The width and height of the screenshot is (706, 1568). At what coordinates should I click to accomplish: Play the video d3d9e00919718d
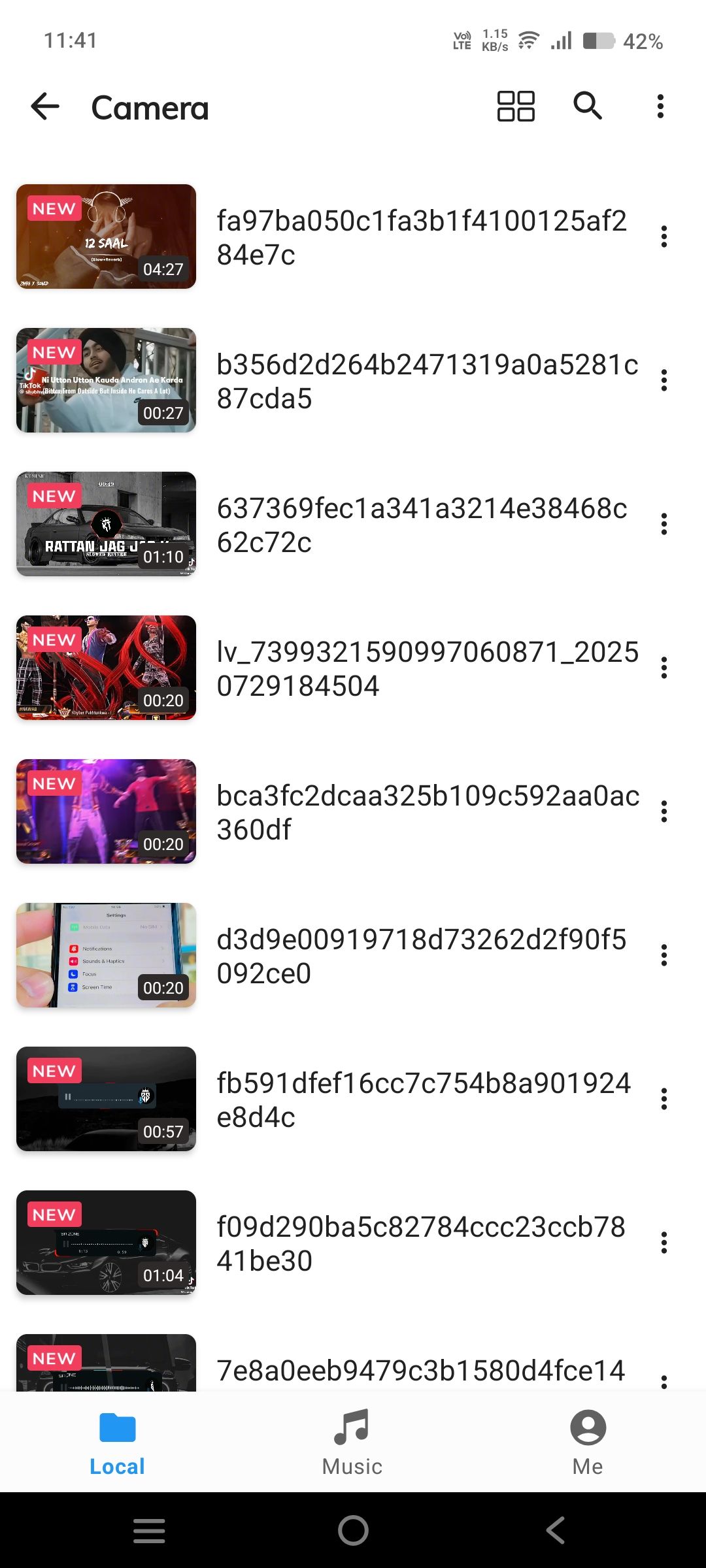[107, 955]
